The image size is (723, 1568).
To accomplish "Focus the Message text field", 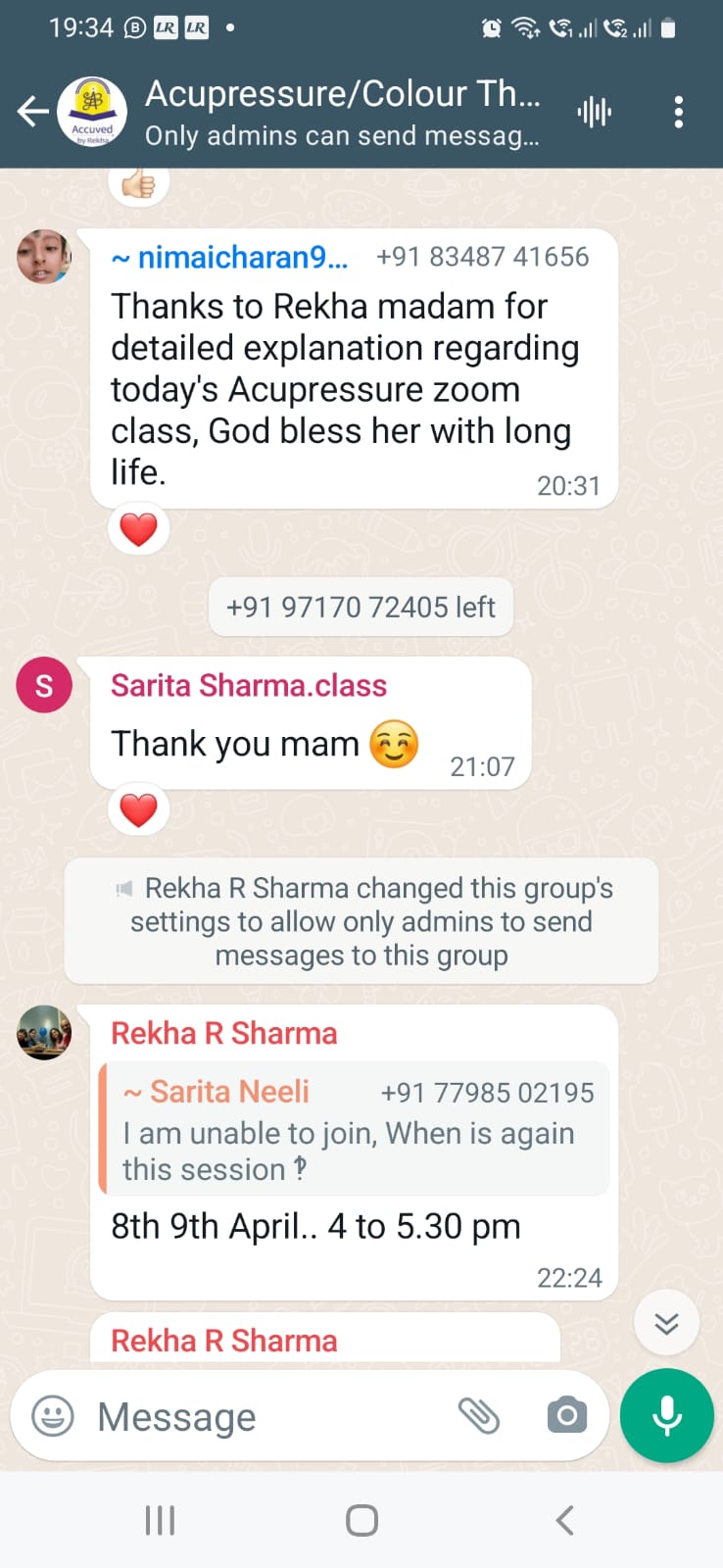I will pyautogui.click(x=265, y=1416).
